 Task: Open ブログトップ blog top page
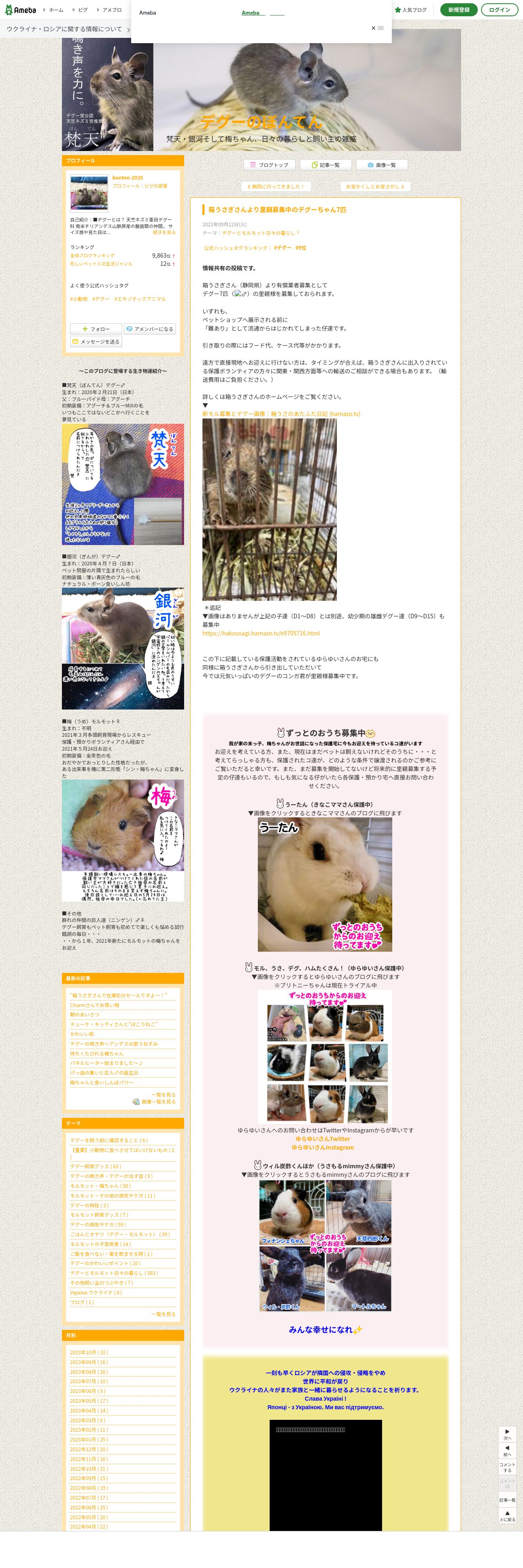click(269, 165)
